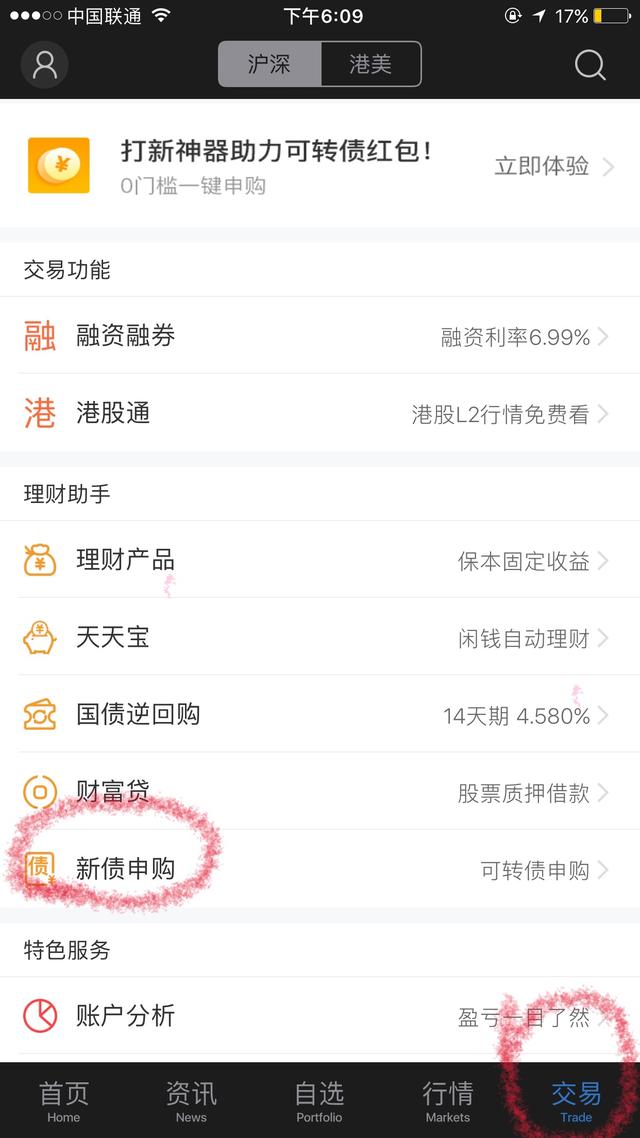Tap 立即体验 on the 打新神器 banner
Viewport: 640px width, 1138px height.
click(553, 166)
